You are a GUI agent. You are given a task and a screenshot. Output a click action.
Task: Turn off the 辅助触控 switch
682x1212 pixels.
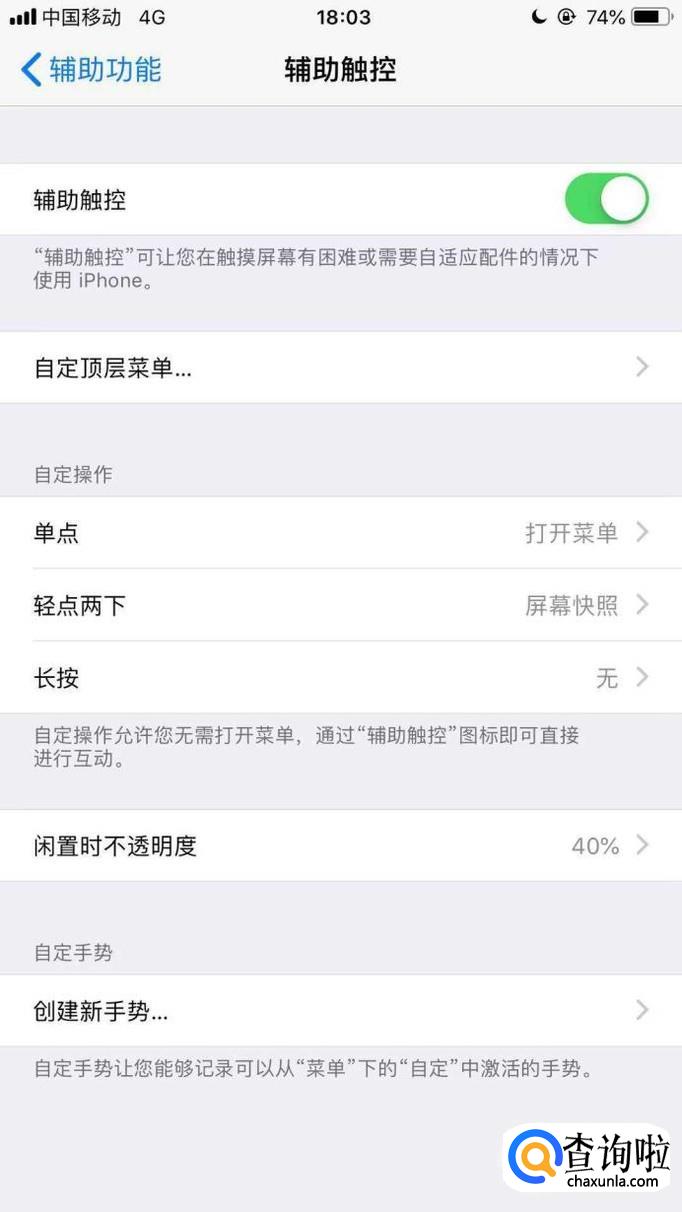606,199
